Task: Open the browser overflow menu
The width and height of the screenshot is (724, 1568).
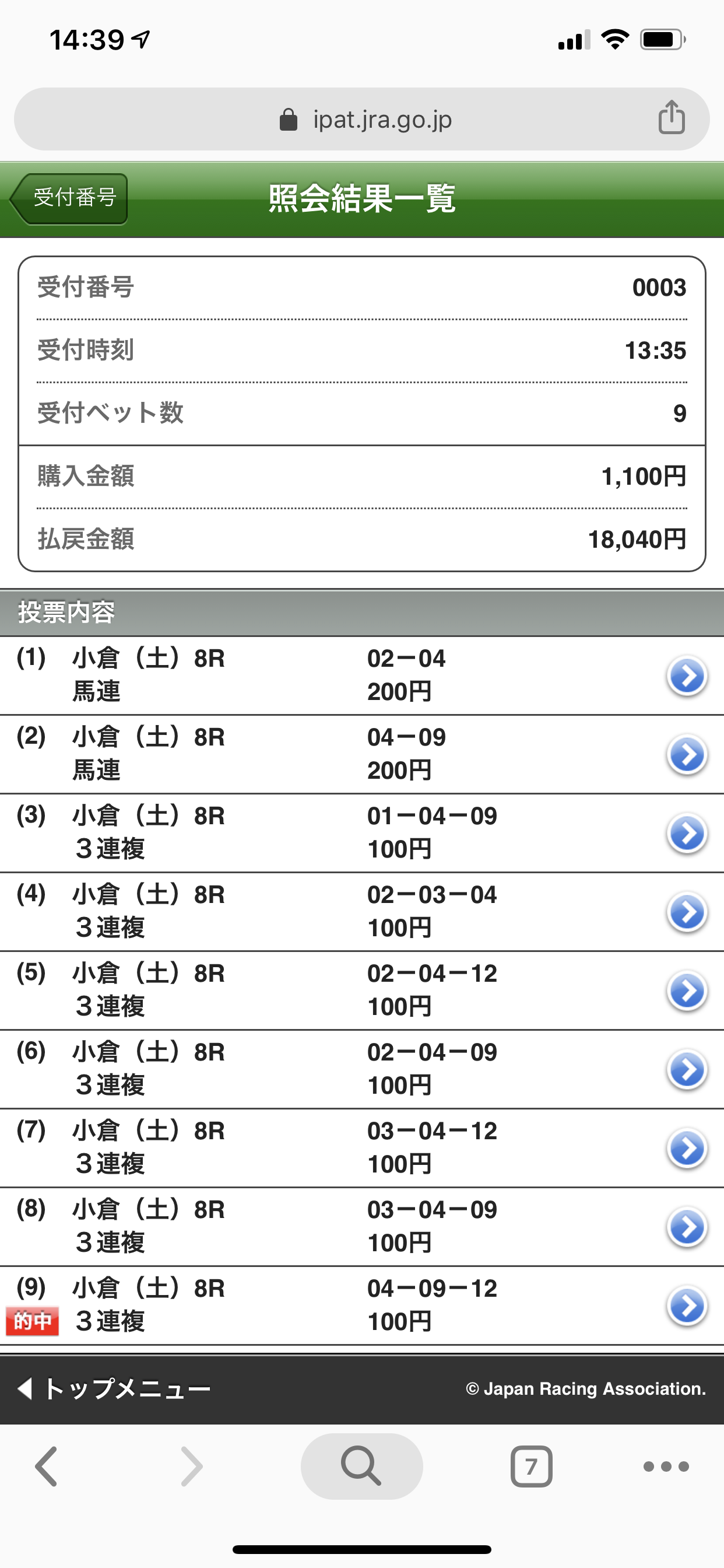Action: [x=666, y=1466]
